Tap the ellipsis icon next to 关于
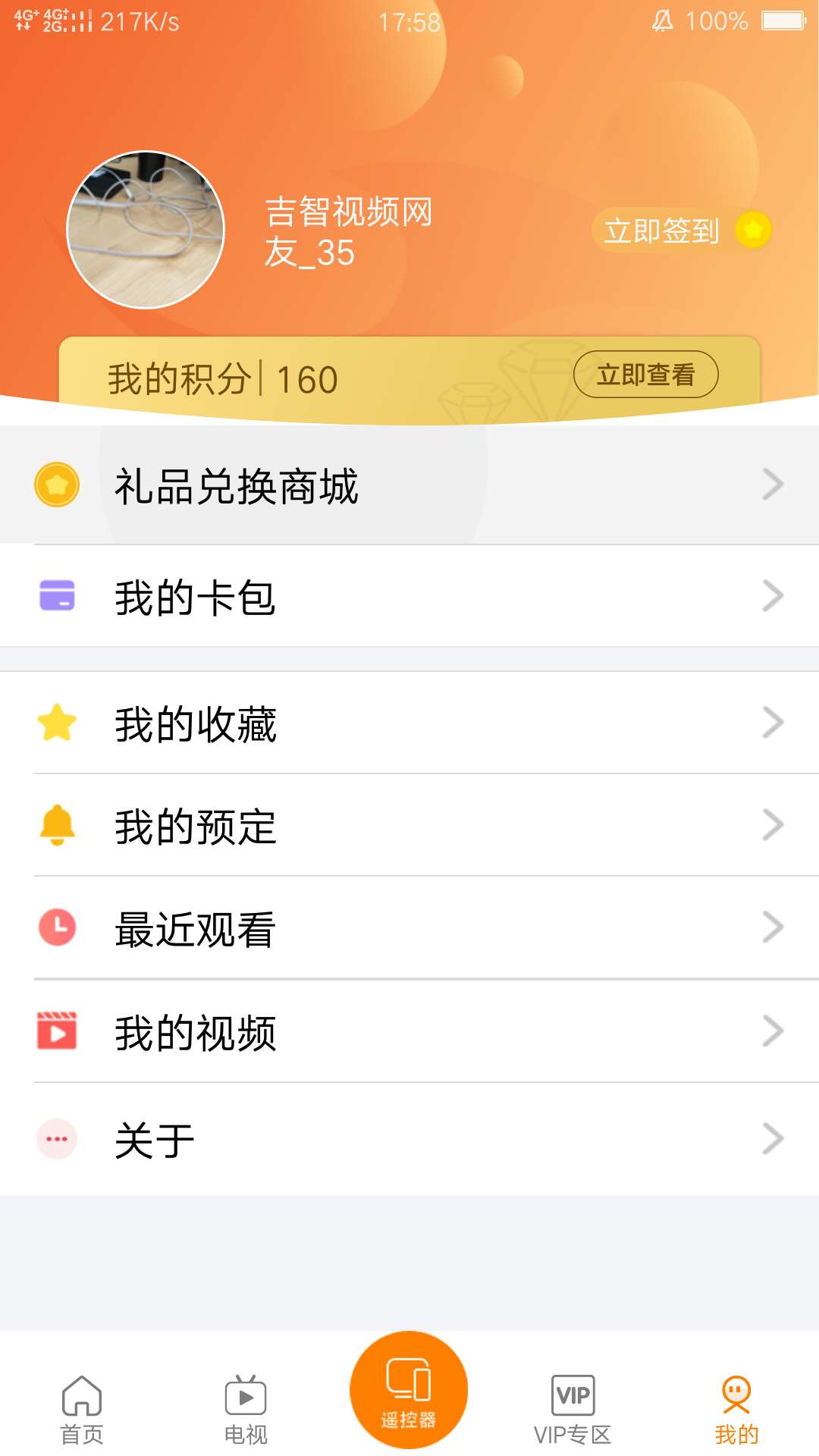The height and width of the screenshot is (1456, 819). [x=57, y=1137]
